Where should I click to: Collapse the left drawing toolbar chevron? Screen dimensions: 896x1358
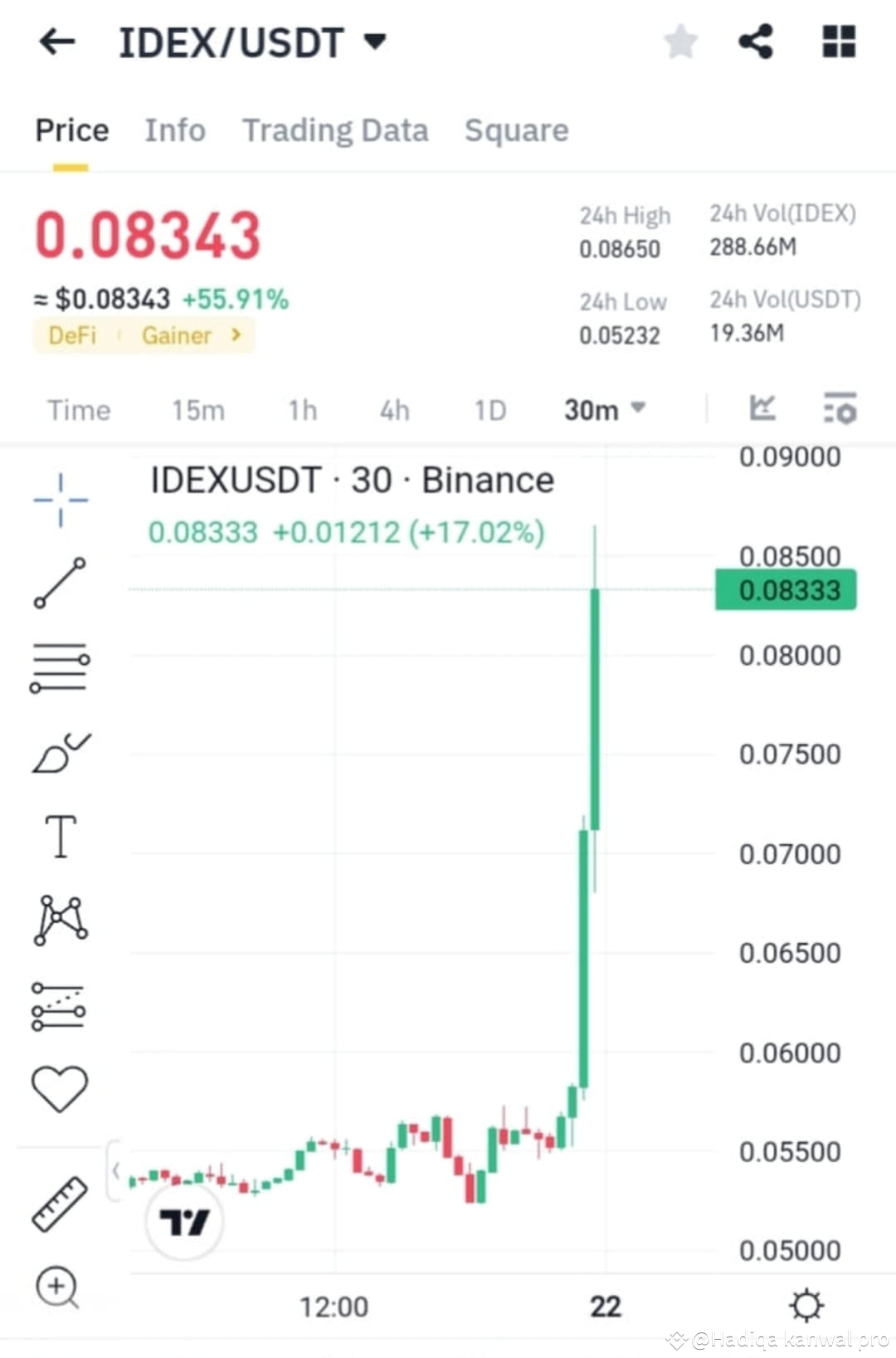tap(114, 1169)
